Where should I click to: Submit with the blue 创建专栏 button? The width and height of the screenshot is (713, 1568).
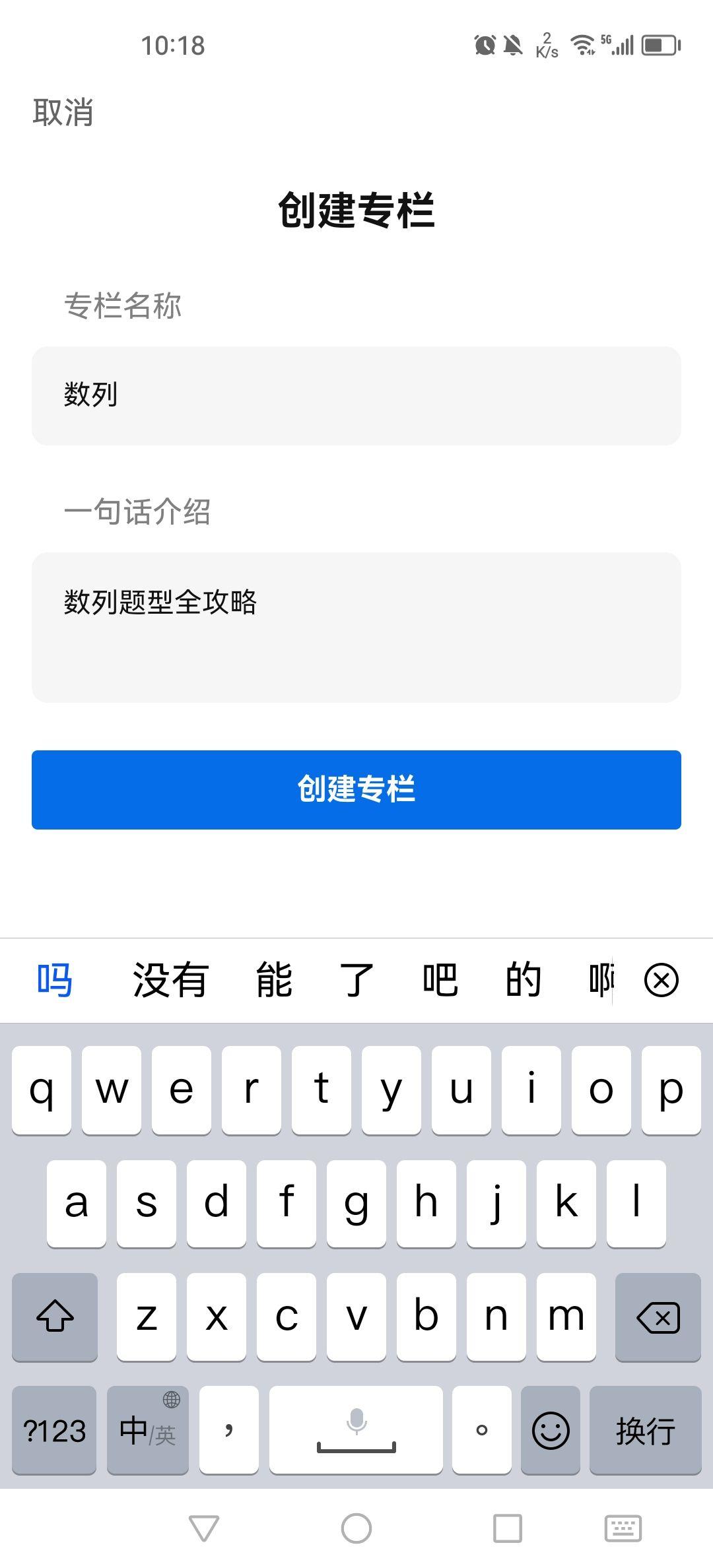click(x=356, y=790)
